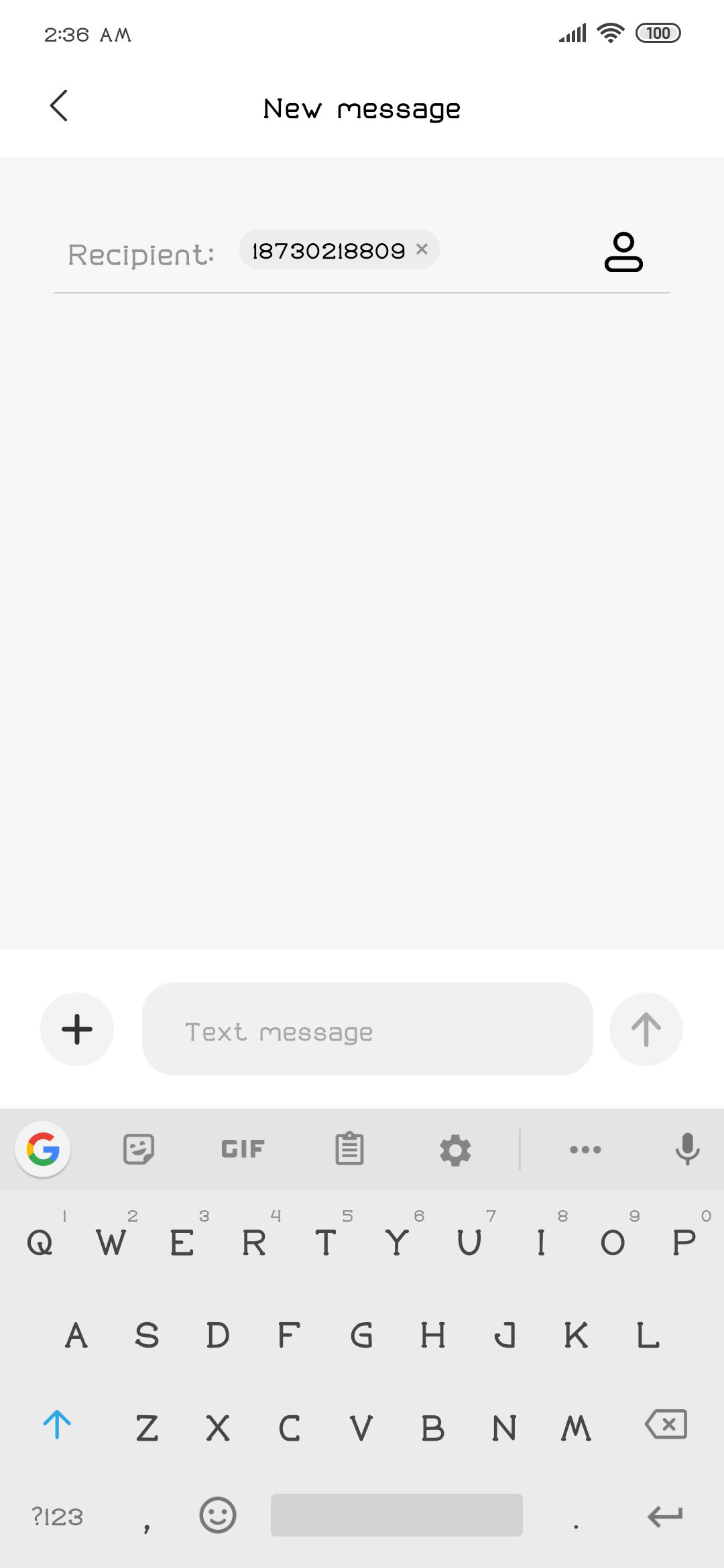Open contacts picker icon
724x1568 pixels.
pos(623,252)
